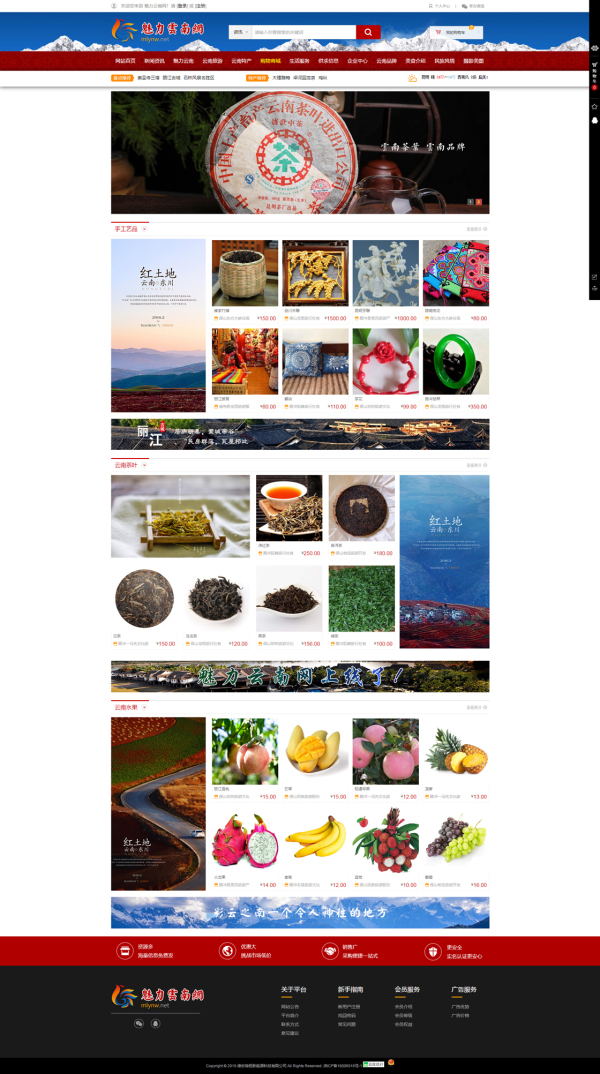Open 新闻资讯 navigation item
Viewport: 600px width, 1074px height.
[x=154, y=61]
